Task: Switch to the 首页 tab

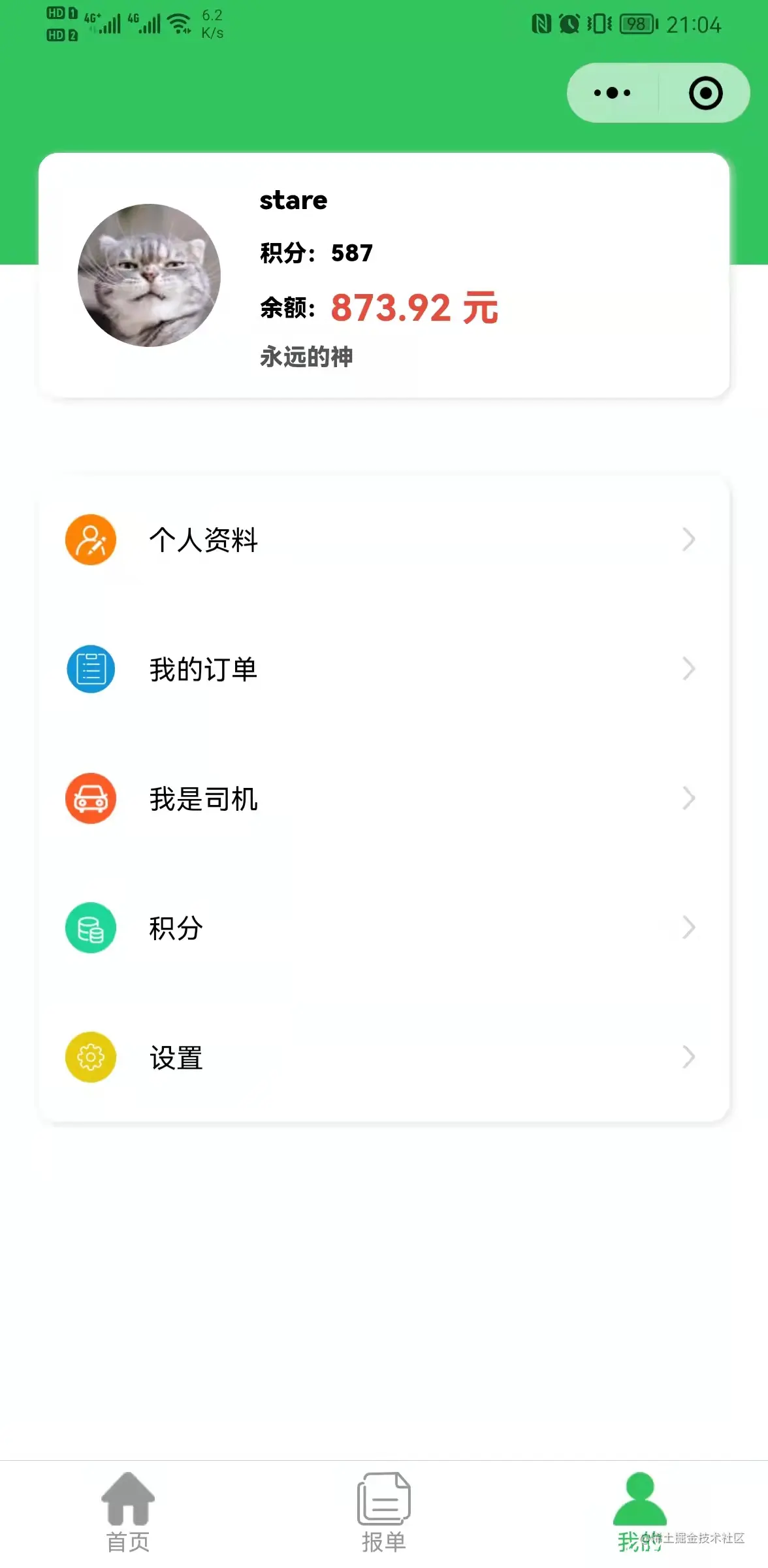Action: tap(128, 1522)
